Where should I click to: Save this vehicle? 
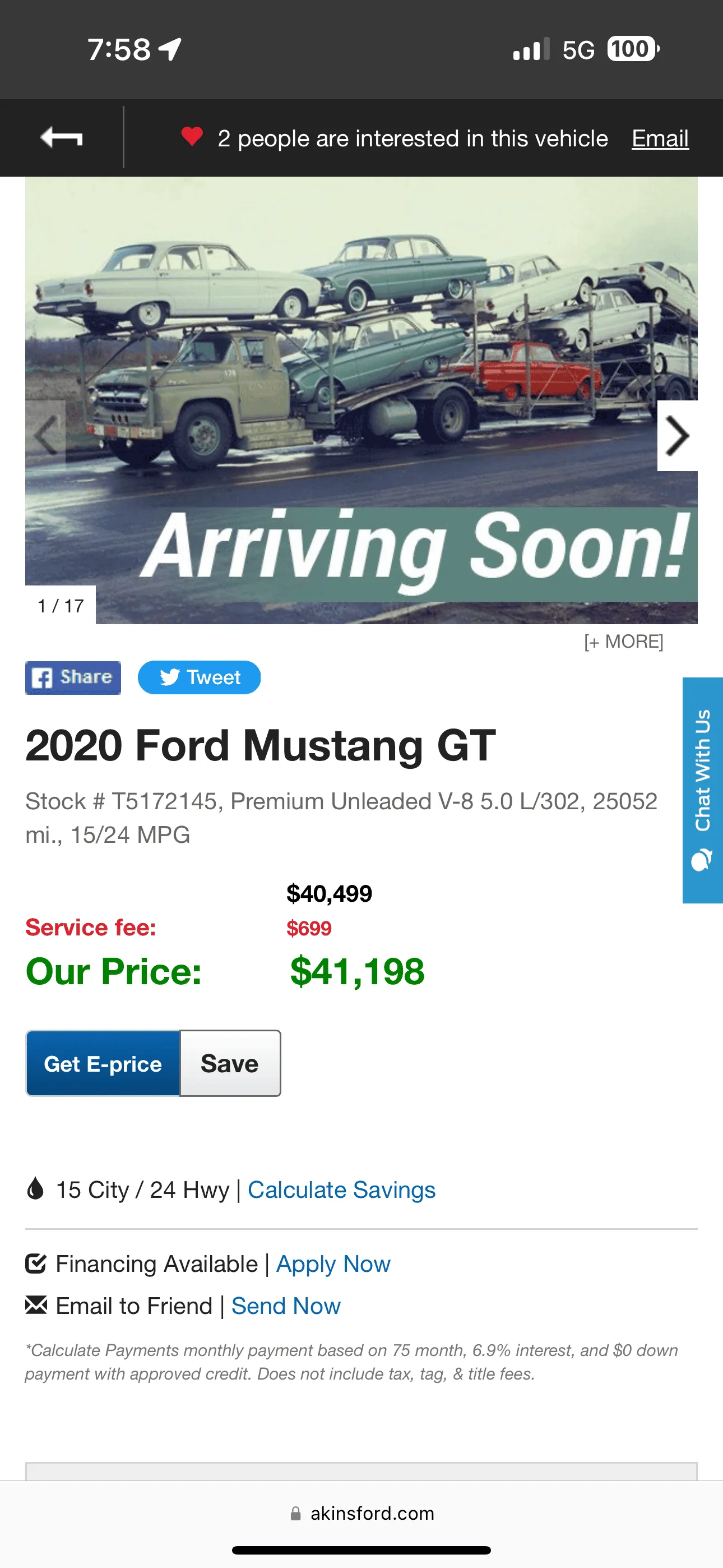[x=230, y=1063]
